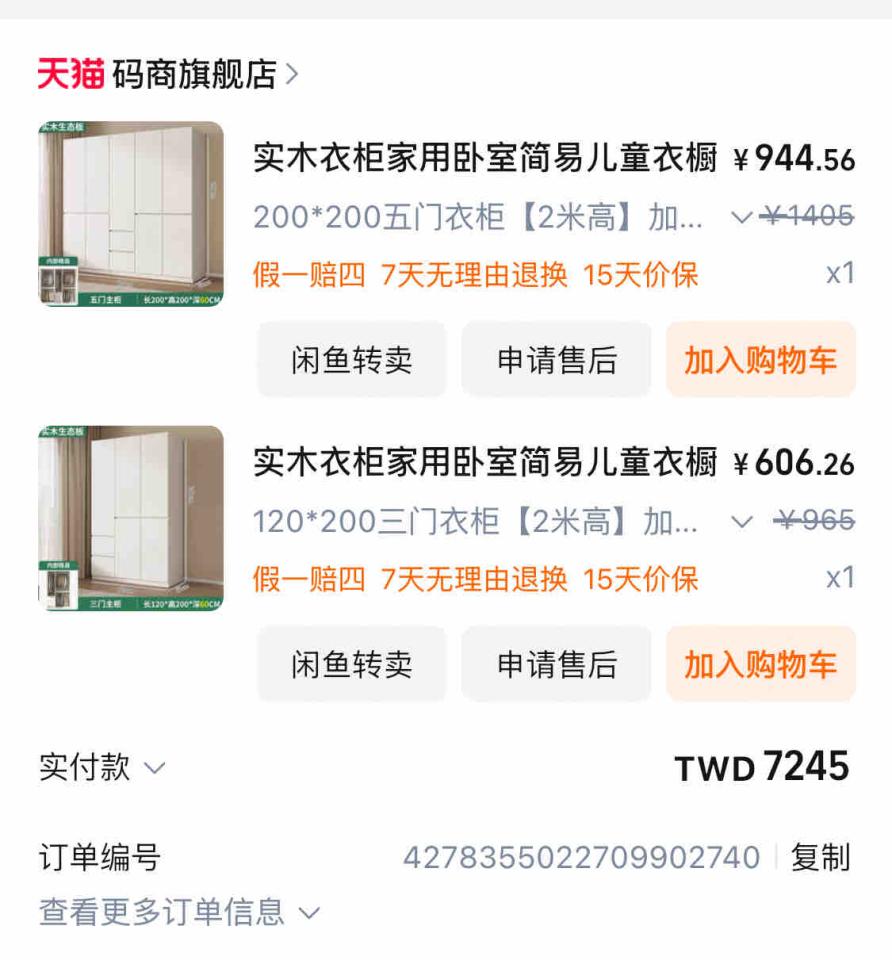The width and height of the screenshot is (892, 960).
Task: Tap 闲鱼转卖 for the 120*200三门衣柜
Action: 351,664
